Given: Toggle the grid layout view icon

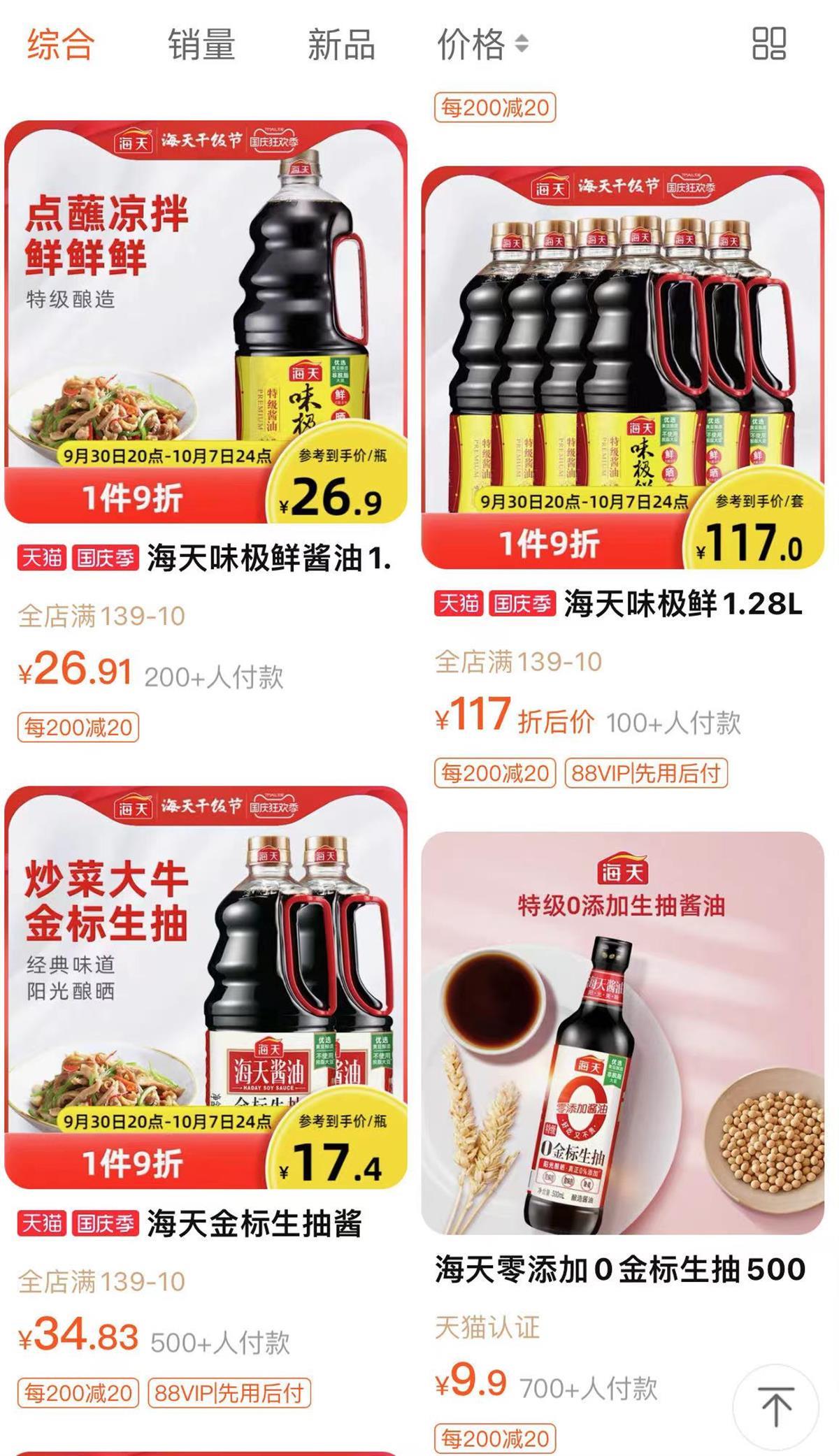Looking at the screenshot, I should pos(768,44).
